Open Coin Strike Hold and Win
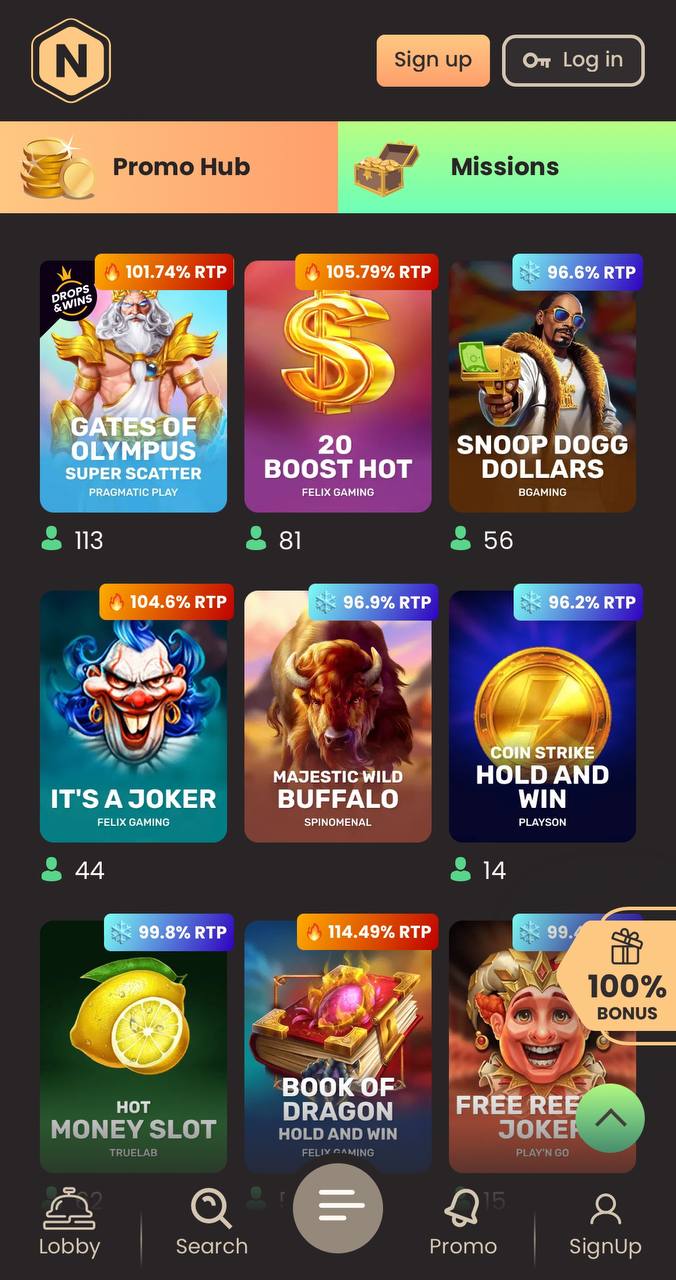676x1280 pixels. [x=543, y=717]
